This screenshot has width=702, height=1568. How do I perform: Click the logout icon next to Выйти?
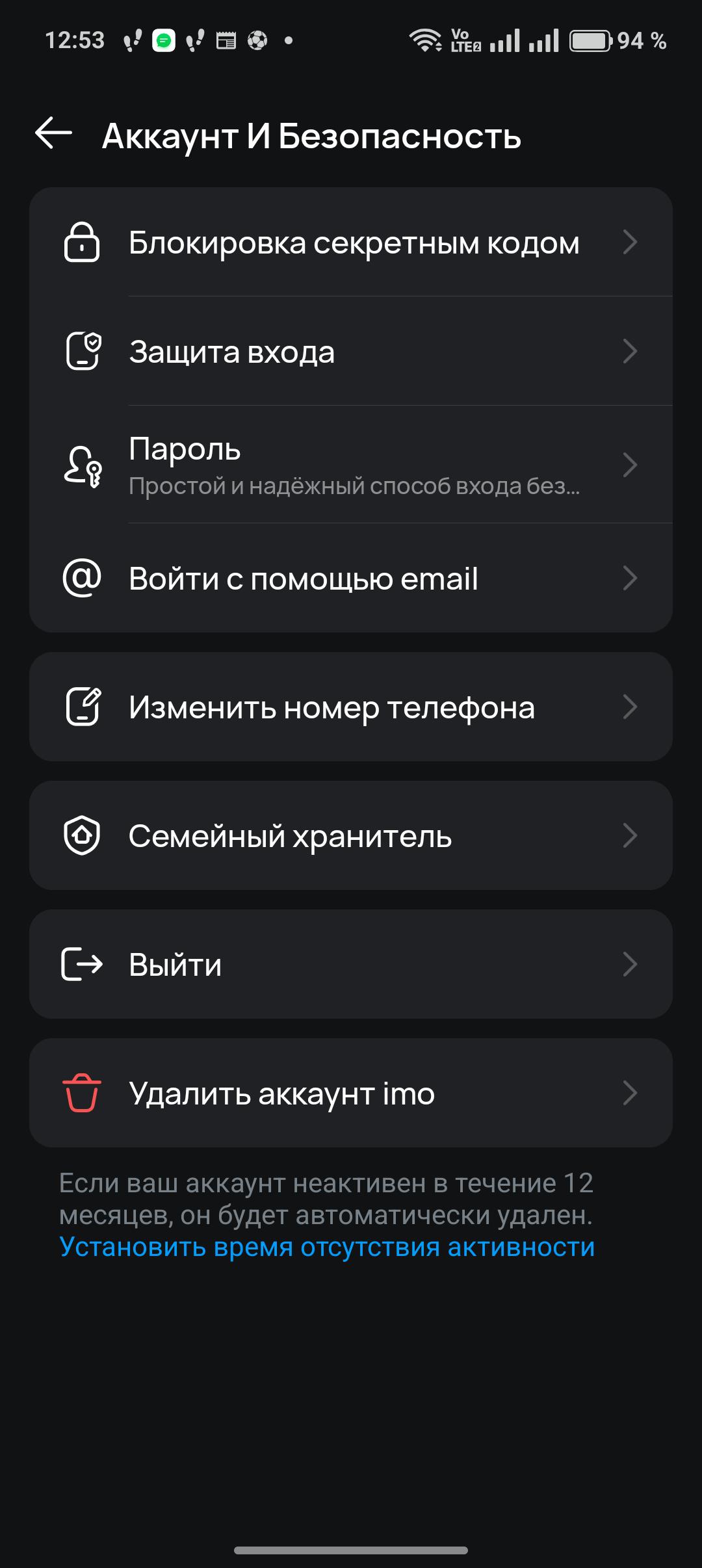point(83,964)
